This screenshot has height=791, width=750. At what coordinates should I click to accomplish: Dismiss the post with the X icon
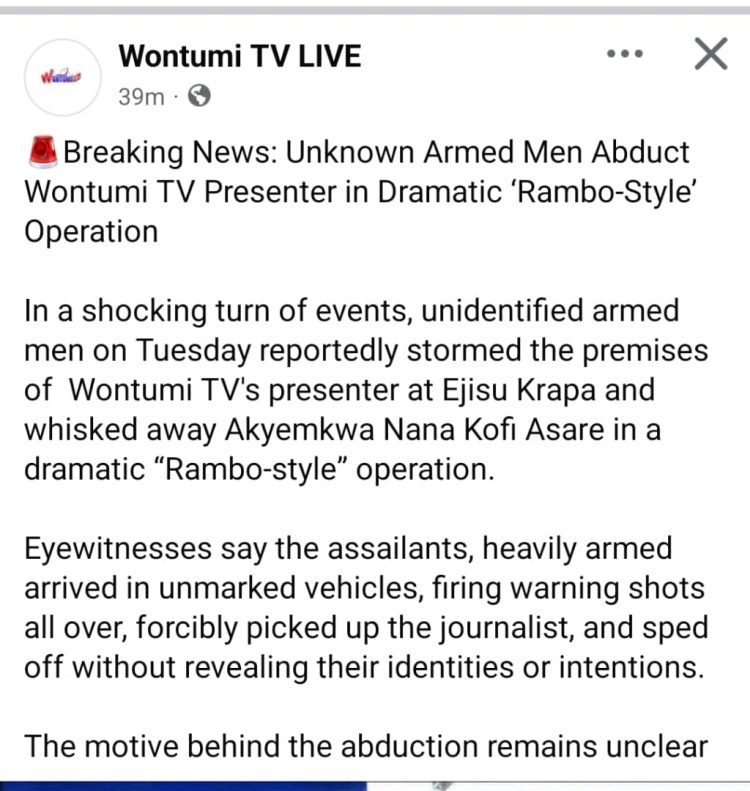coord(710,55)
